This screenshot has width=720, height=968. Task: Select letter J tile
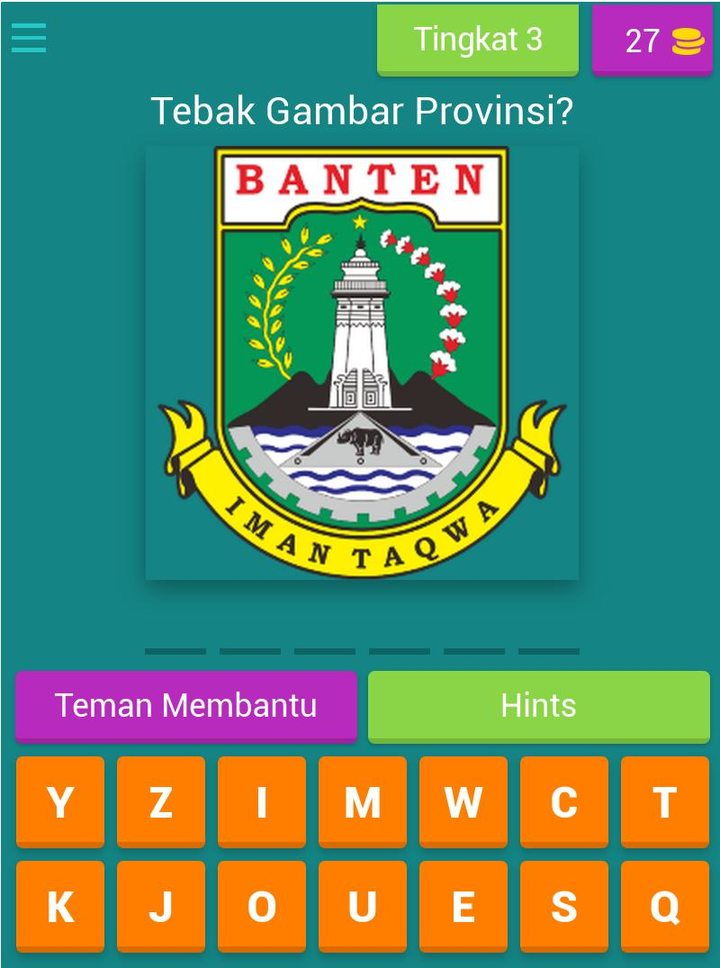[161, 906]
